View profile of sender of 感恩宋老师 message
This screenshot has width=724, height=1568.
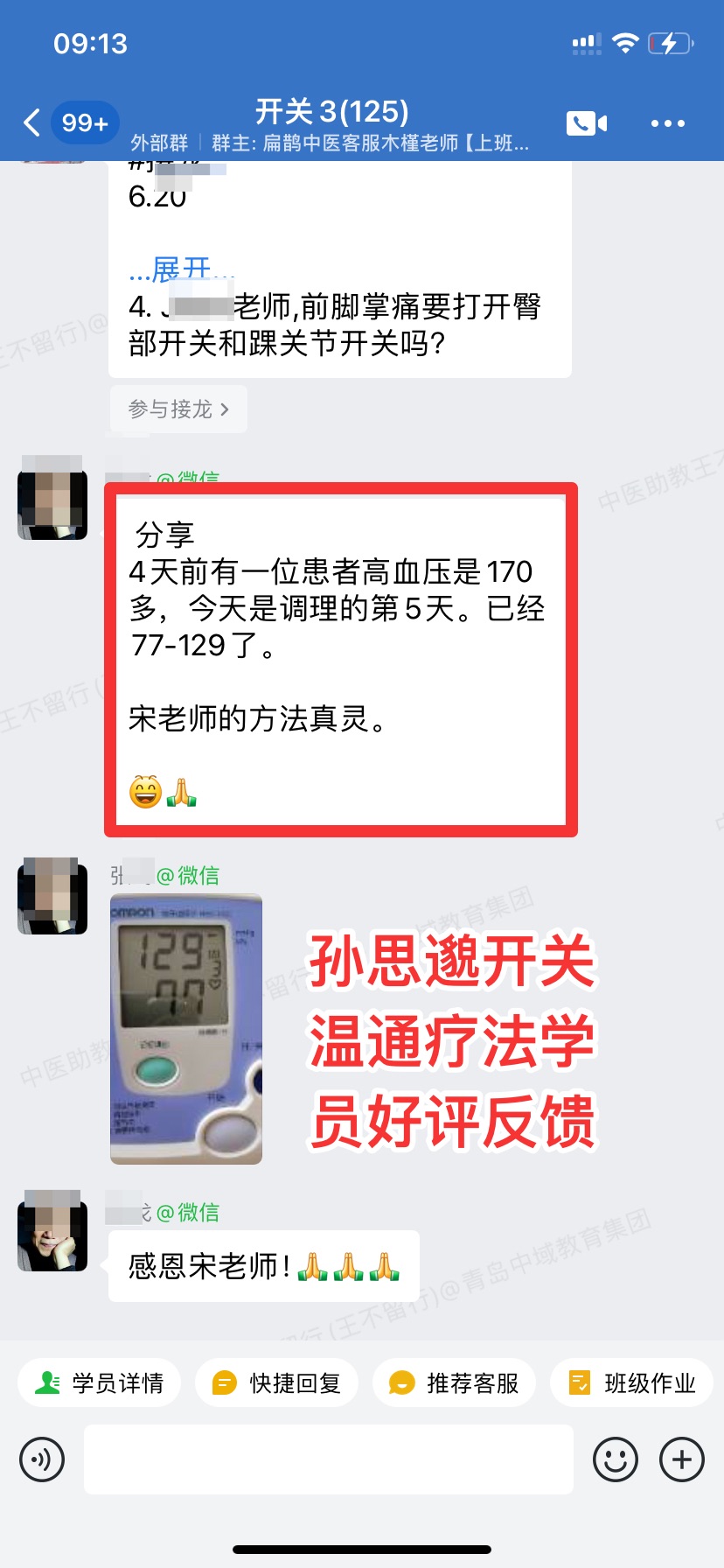[x=52, y=1235]
